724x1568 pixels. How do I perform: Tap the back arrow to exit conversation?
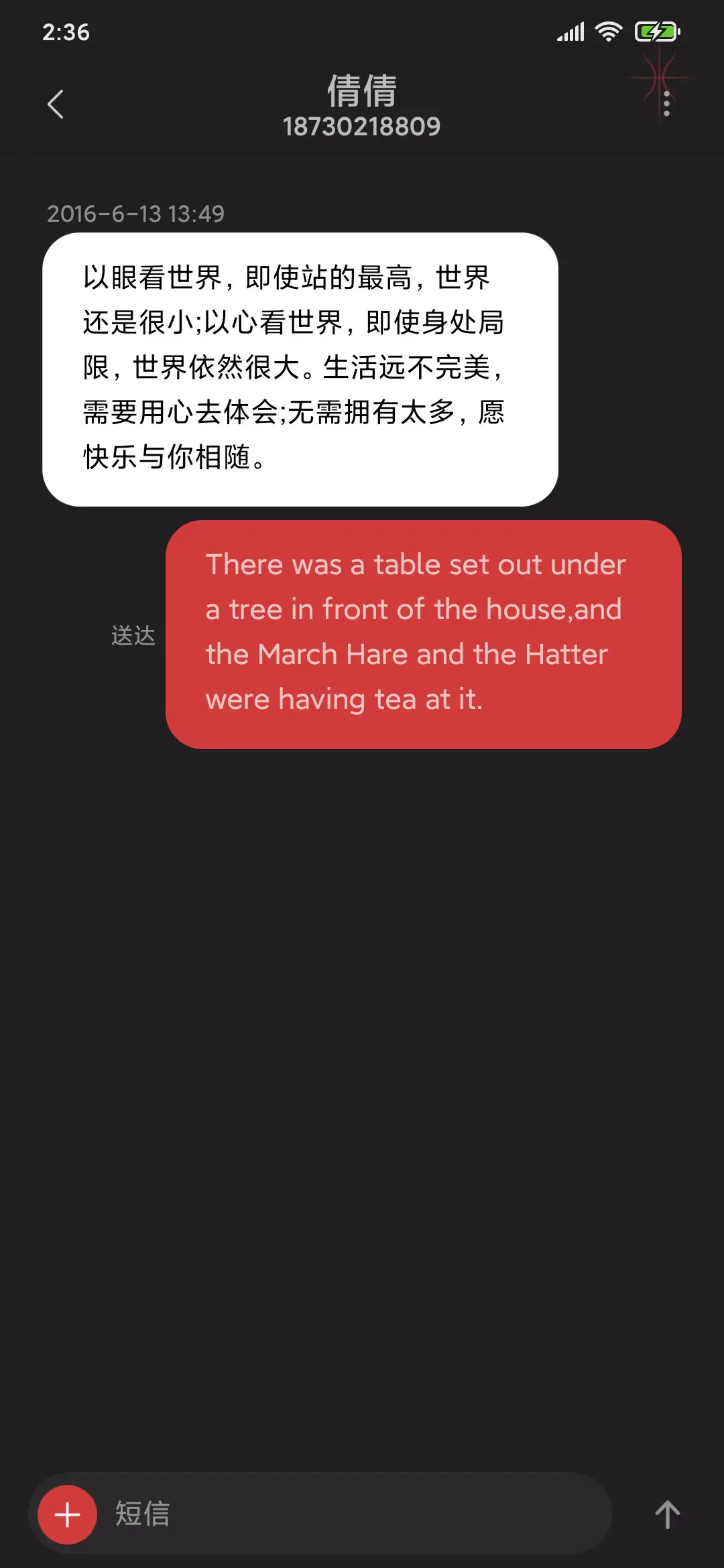pyautogui.click(x=56, y=104)
